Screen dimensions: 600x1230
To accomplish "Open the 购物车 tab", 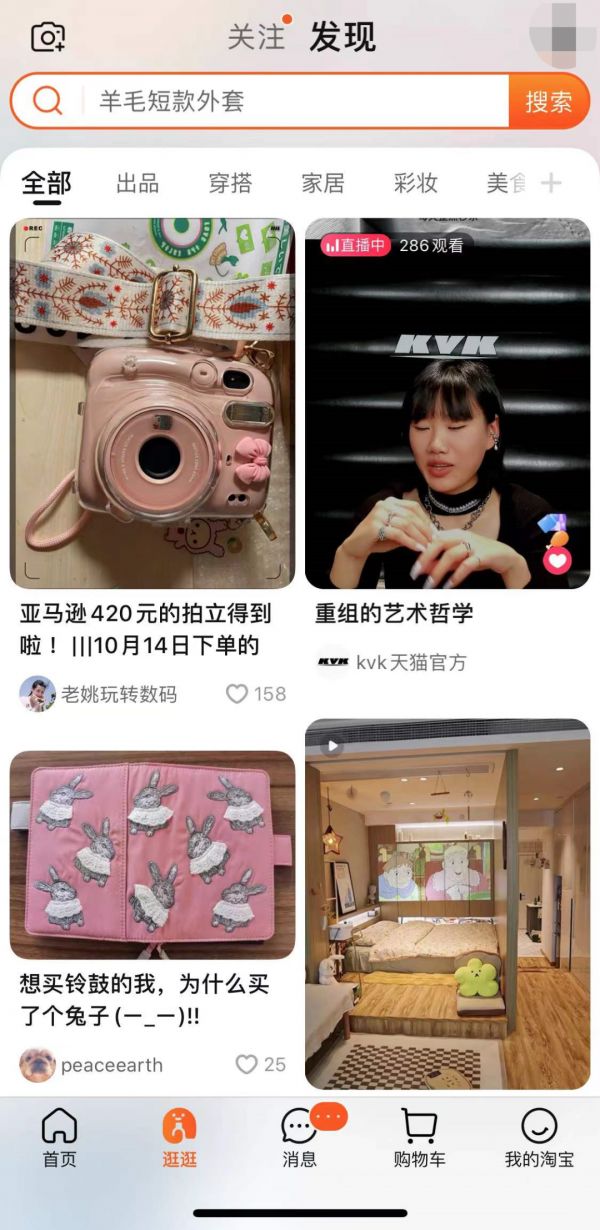I will (x=419, y=1138).
